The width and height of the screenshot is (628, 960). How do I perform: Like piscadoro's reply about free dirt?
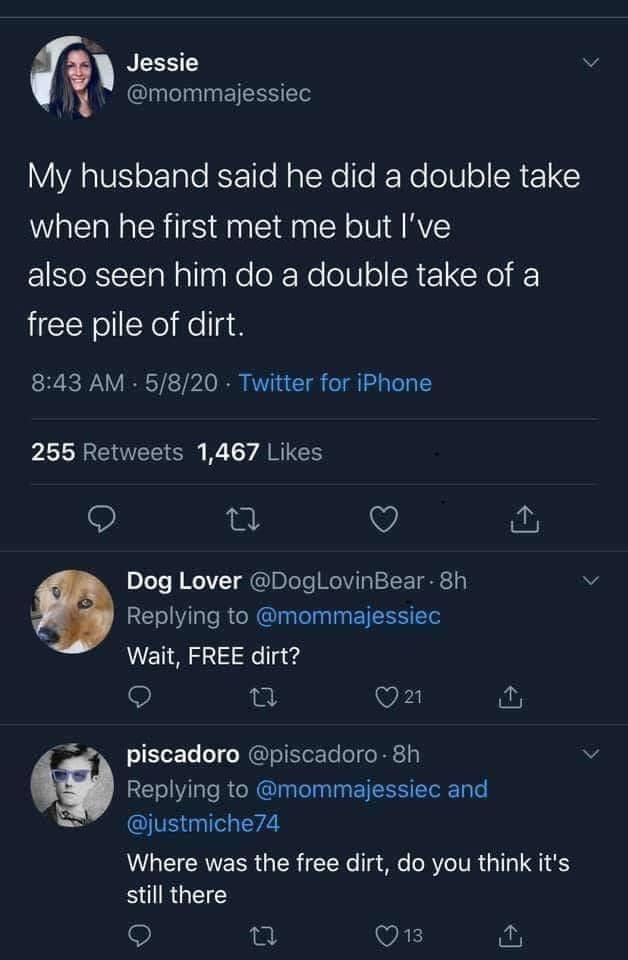click(386, 935)
